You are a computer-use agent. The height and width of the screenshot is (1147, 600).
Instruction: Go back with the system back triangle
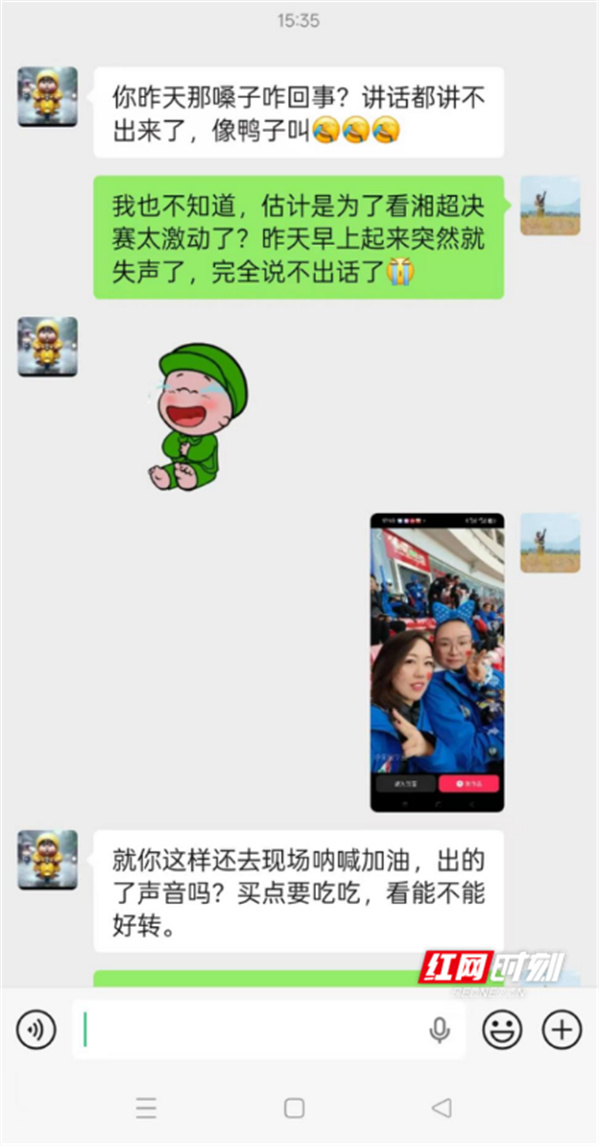click(441, 1108)
